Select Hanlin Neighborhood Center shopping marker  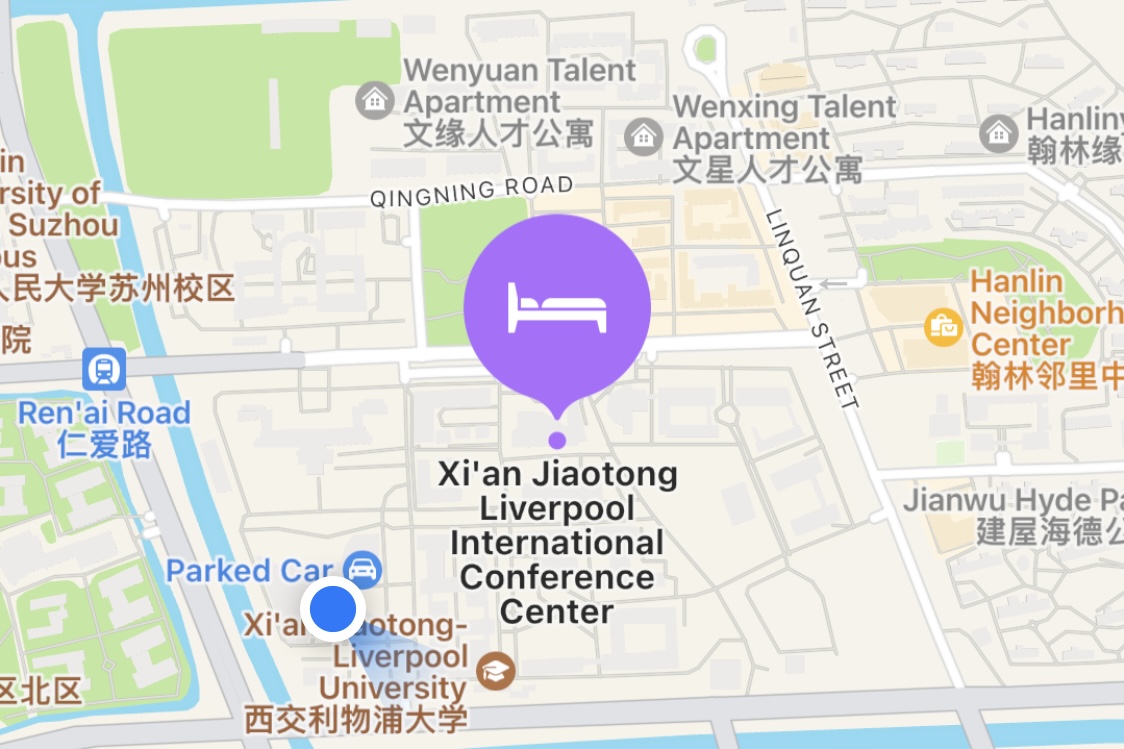[x=943, y=327]
